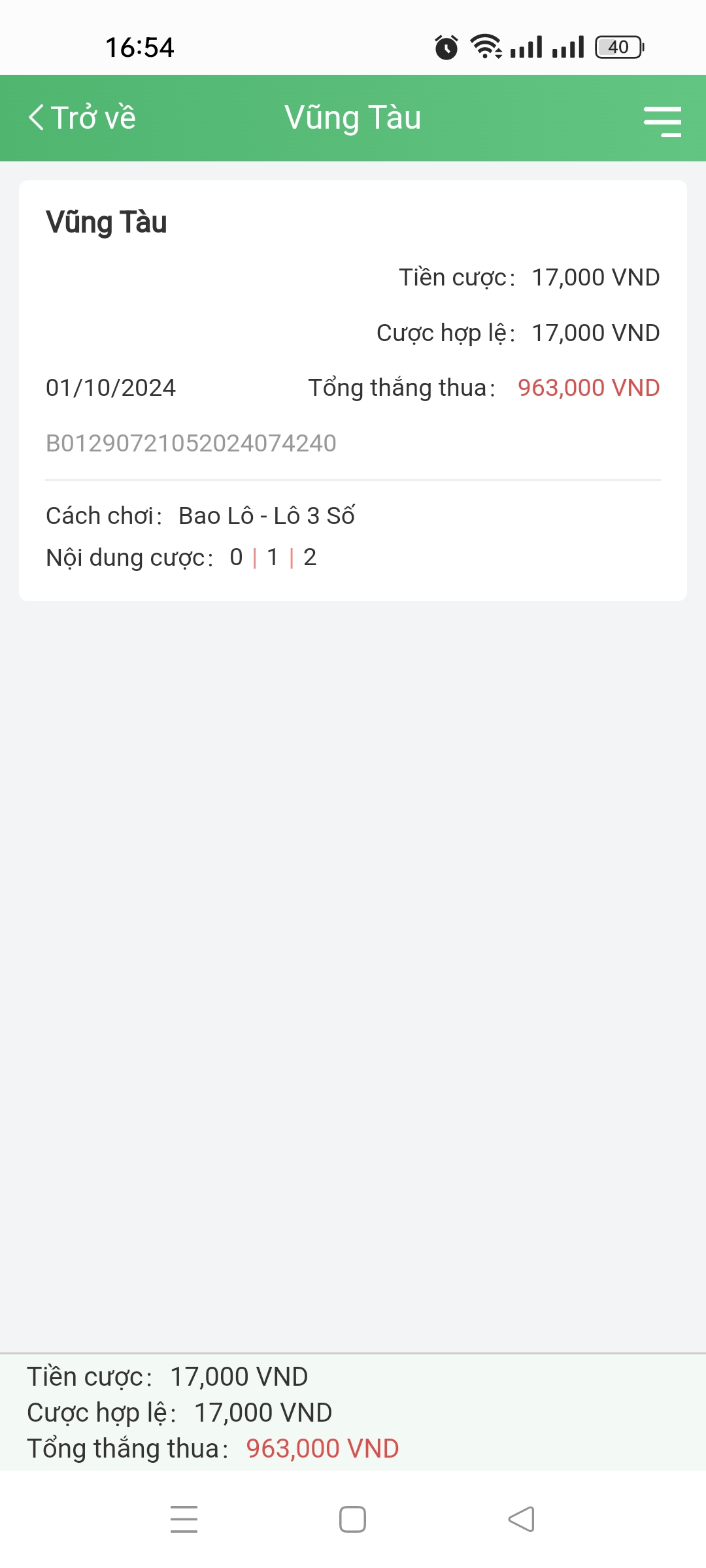
Task: Go back using Trở về
Action: point(82,118)
